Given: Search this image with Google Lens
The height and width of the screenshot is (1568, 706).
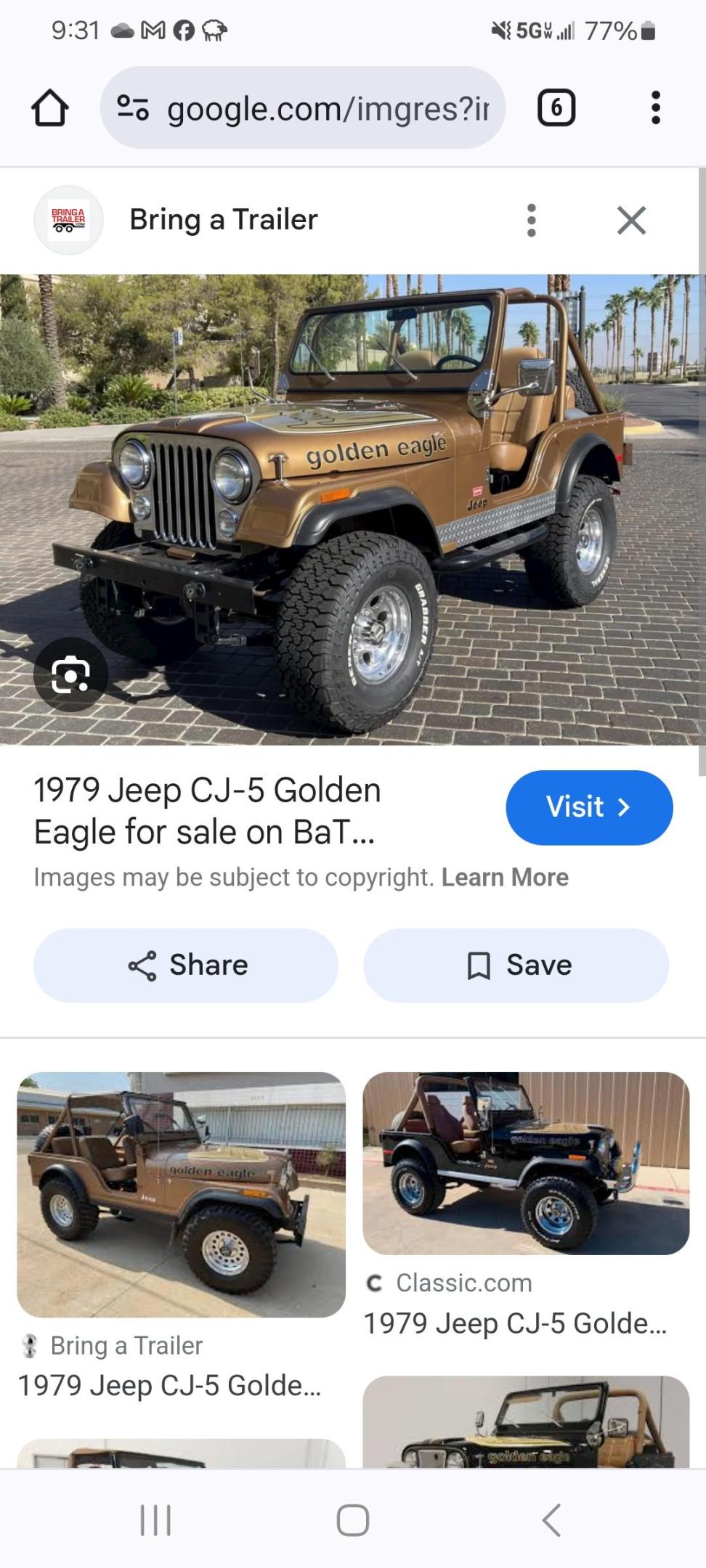Looking at the screenshot, I should (x=70, y=675).
